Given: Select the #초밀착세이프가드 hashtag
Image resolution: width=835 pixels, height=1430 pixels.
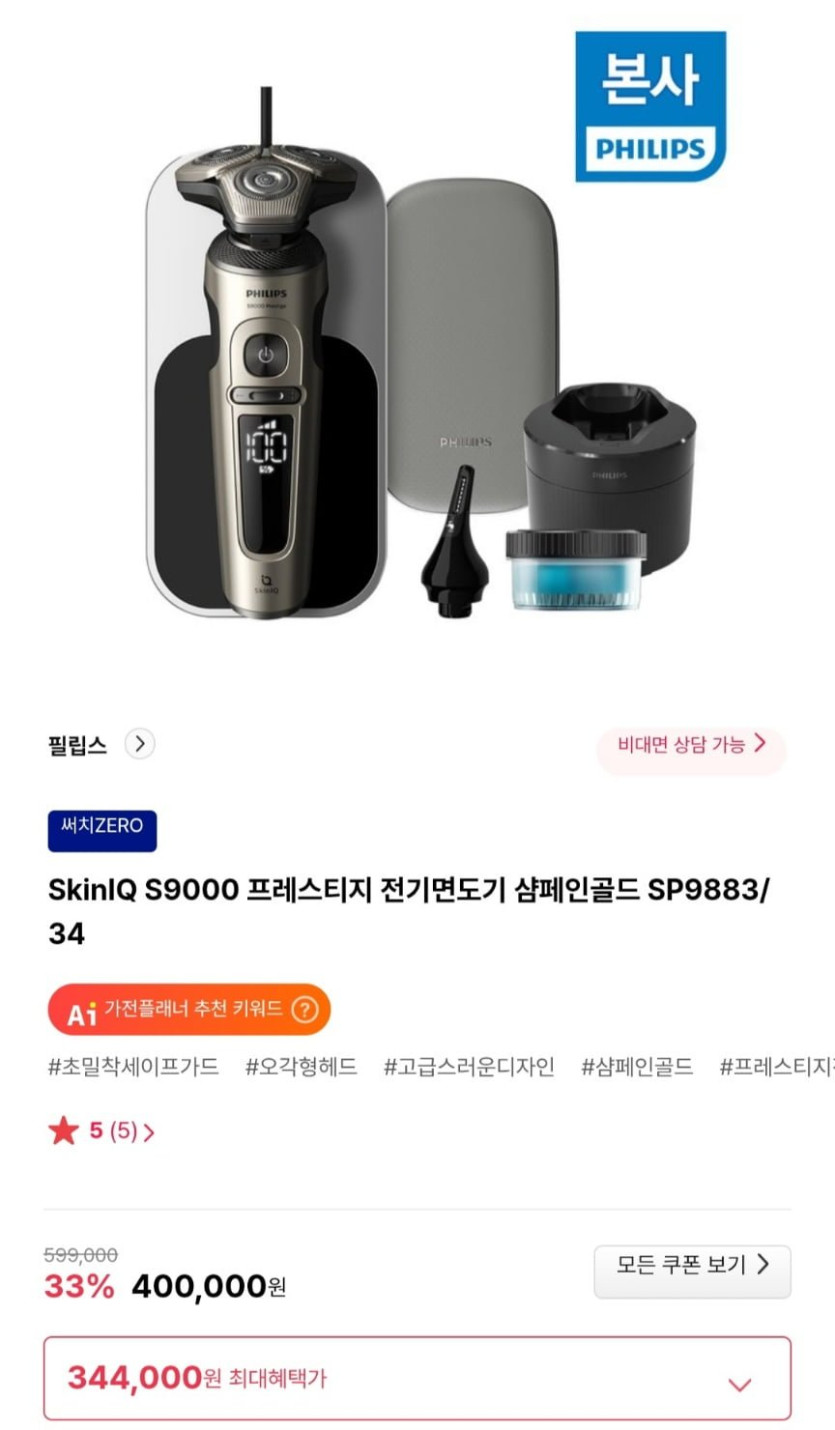Looking at the screenshot, I should click(133, 1066).
